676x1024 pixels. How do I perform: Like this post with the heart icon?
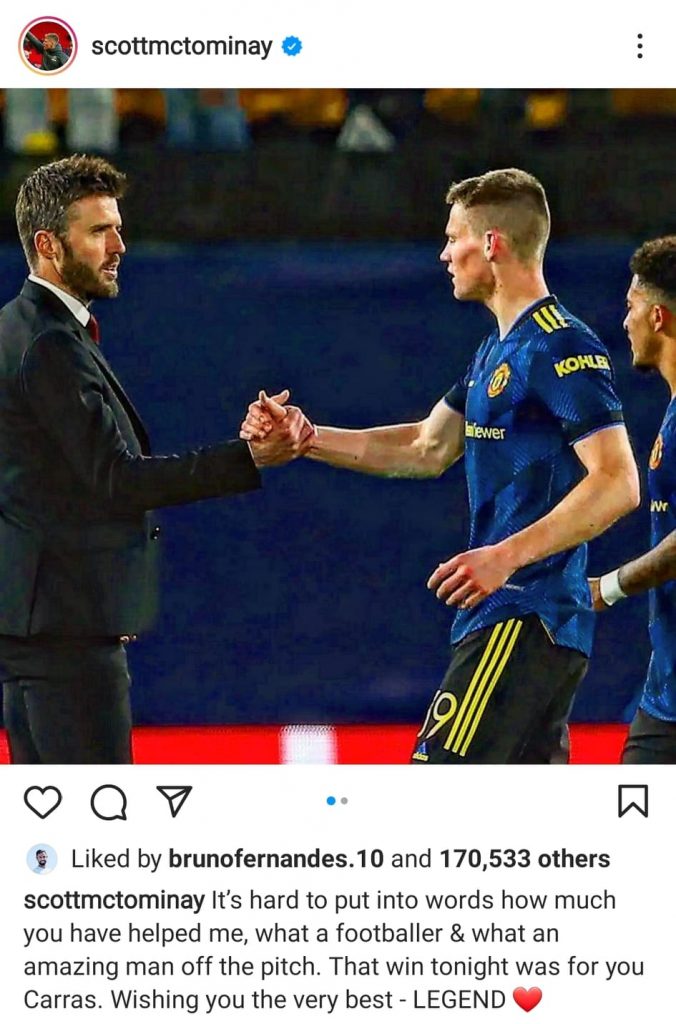42,801
